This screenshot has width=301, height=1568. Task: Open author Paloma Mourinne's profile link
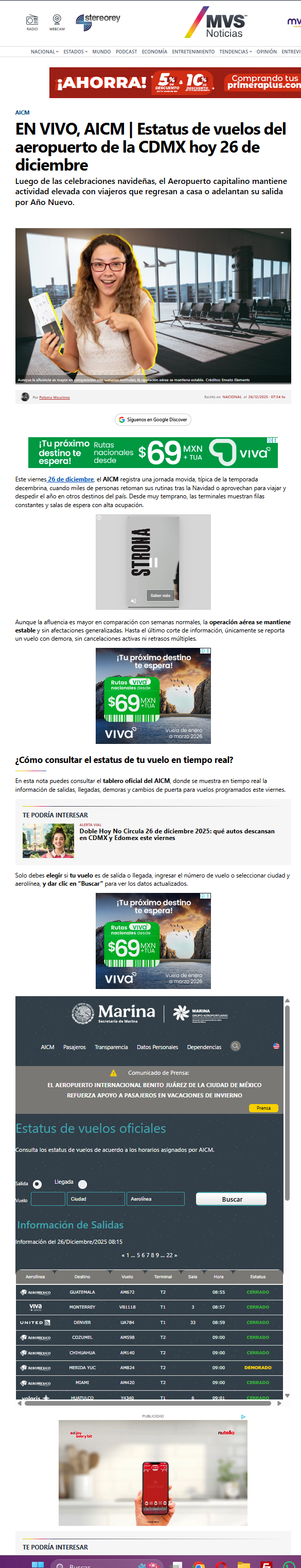click(x=54, y=398)
